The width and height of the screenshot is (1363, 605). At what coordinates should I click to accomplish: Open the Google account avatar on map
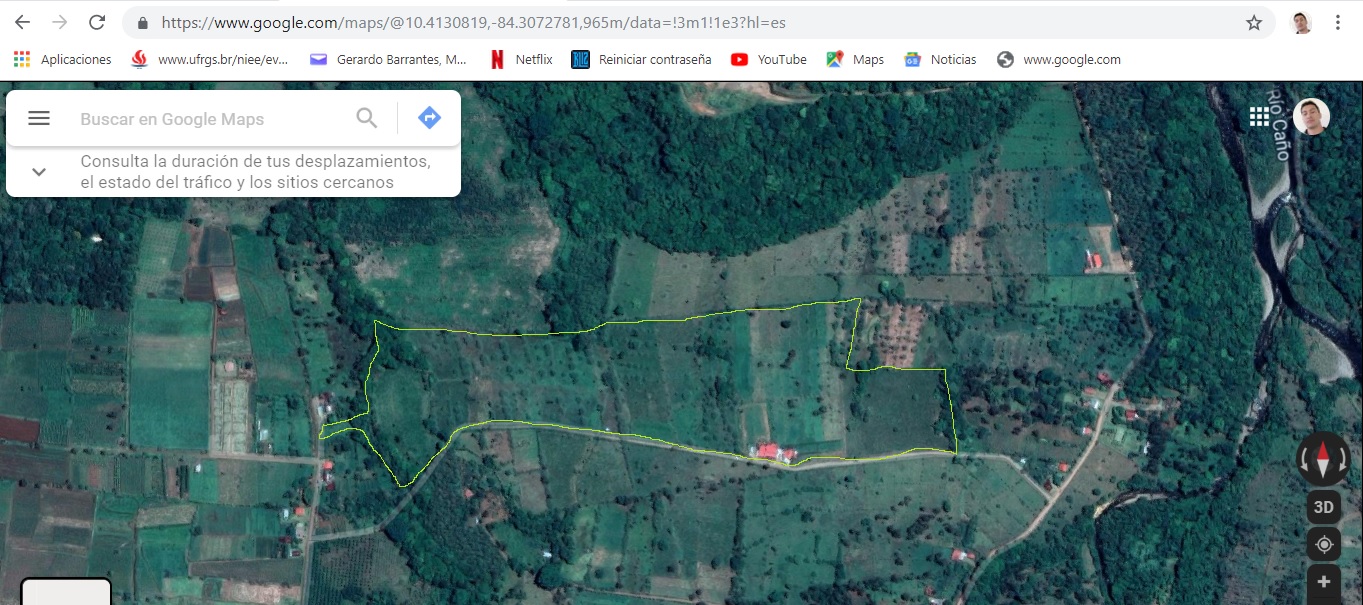click(1311, 117)
